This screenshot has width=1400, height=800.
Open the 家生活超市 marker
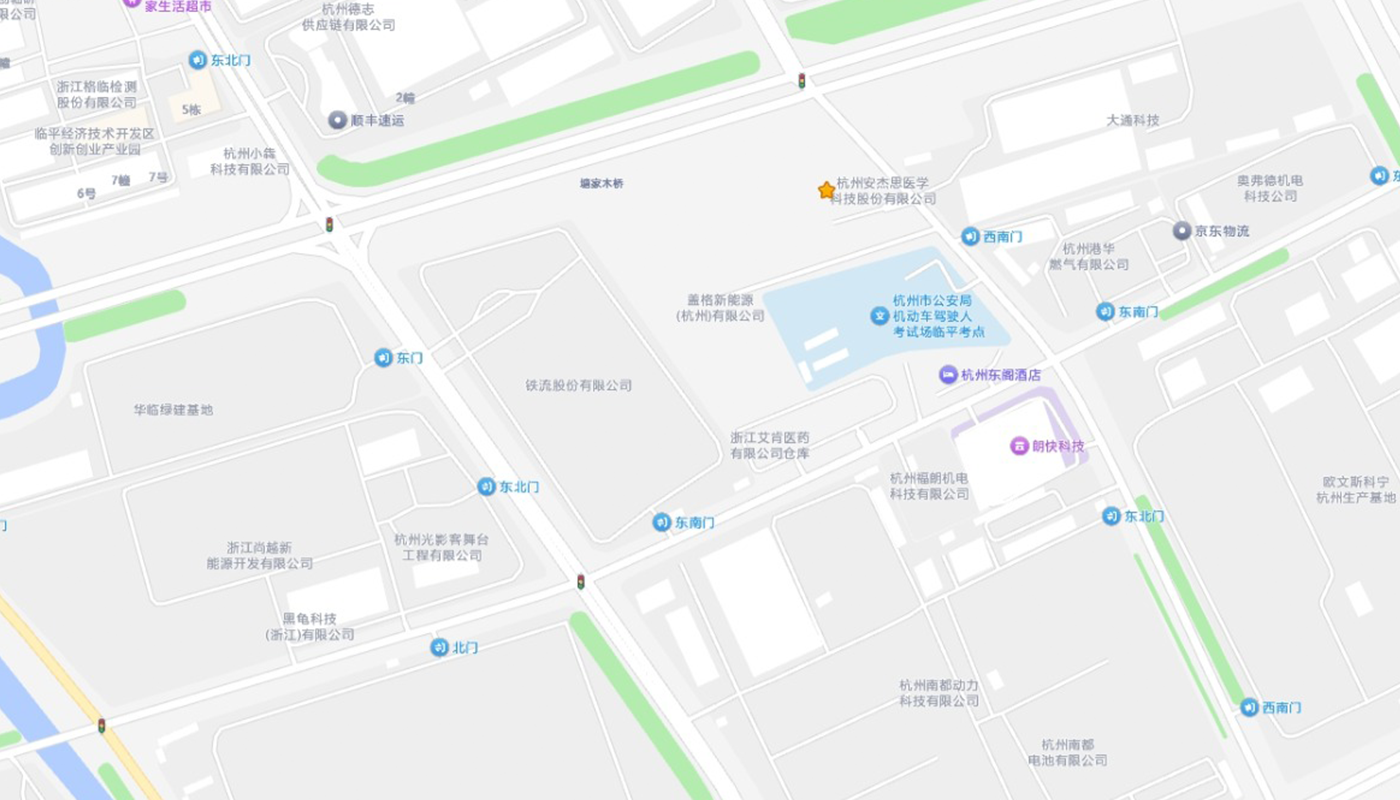132,4
